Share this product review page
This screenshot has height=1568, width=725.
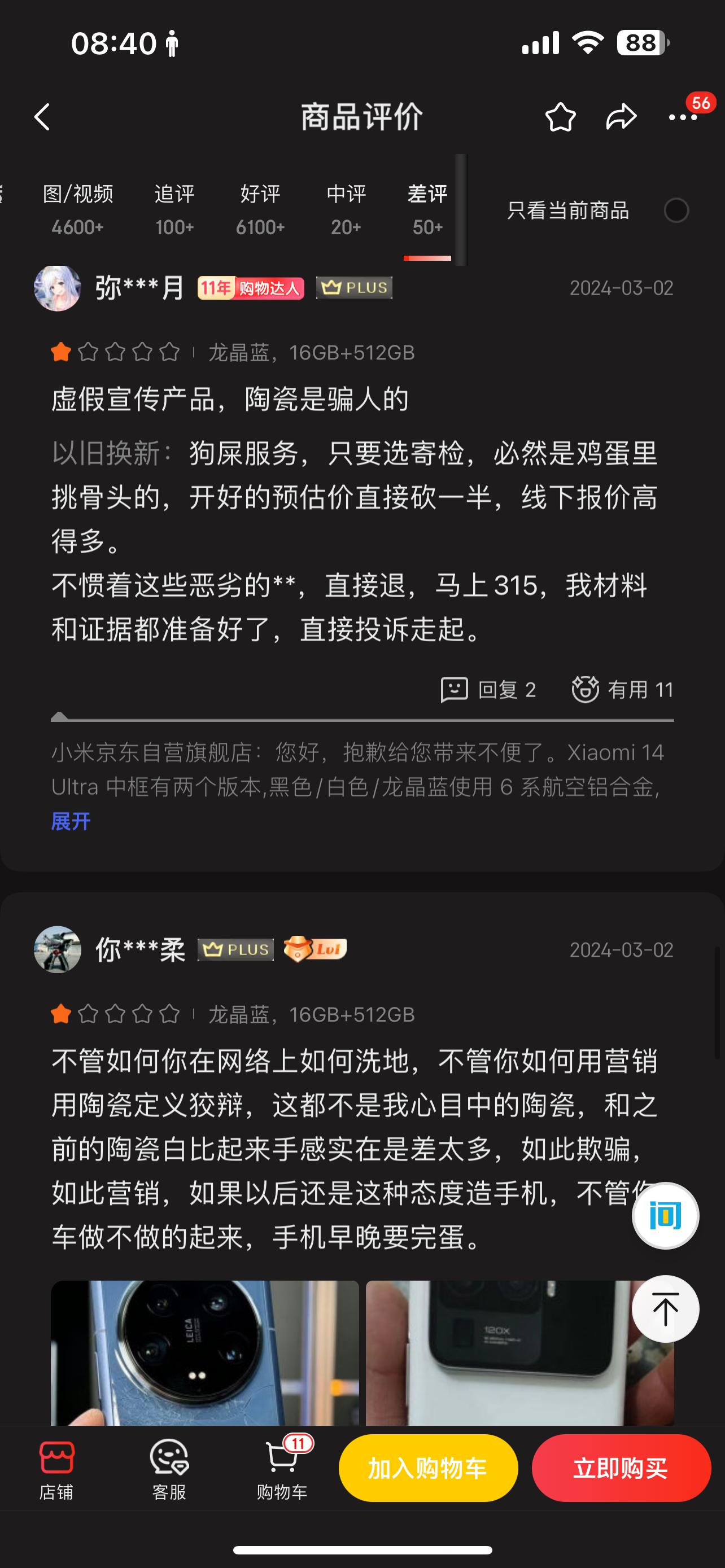point(621,117)
